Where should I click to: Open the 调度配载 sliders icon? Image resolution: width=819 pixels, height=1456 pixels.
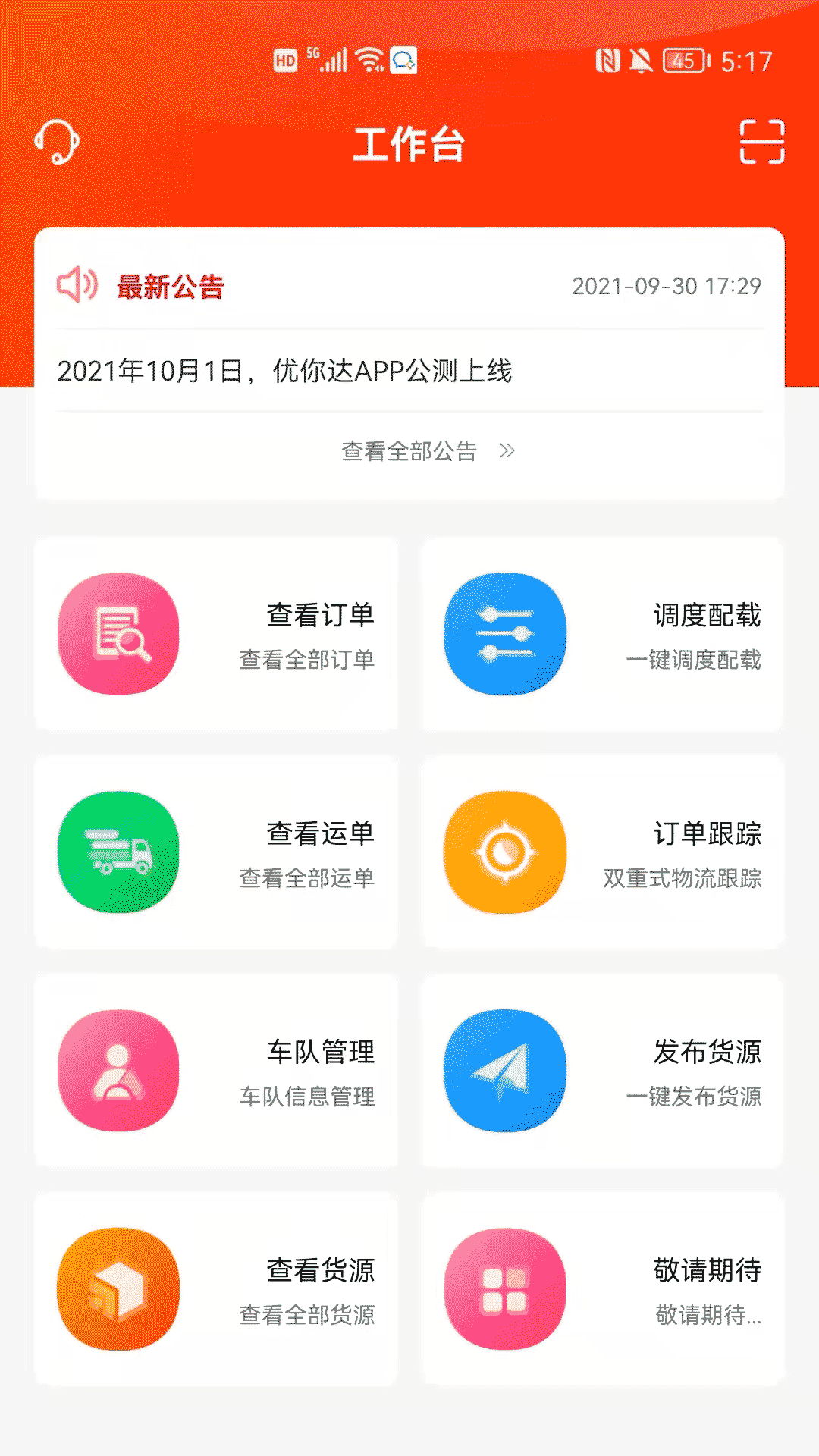[504, 635]
